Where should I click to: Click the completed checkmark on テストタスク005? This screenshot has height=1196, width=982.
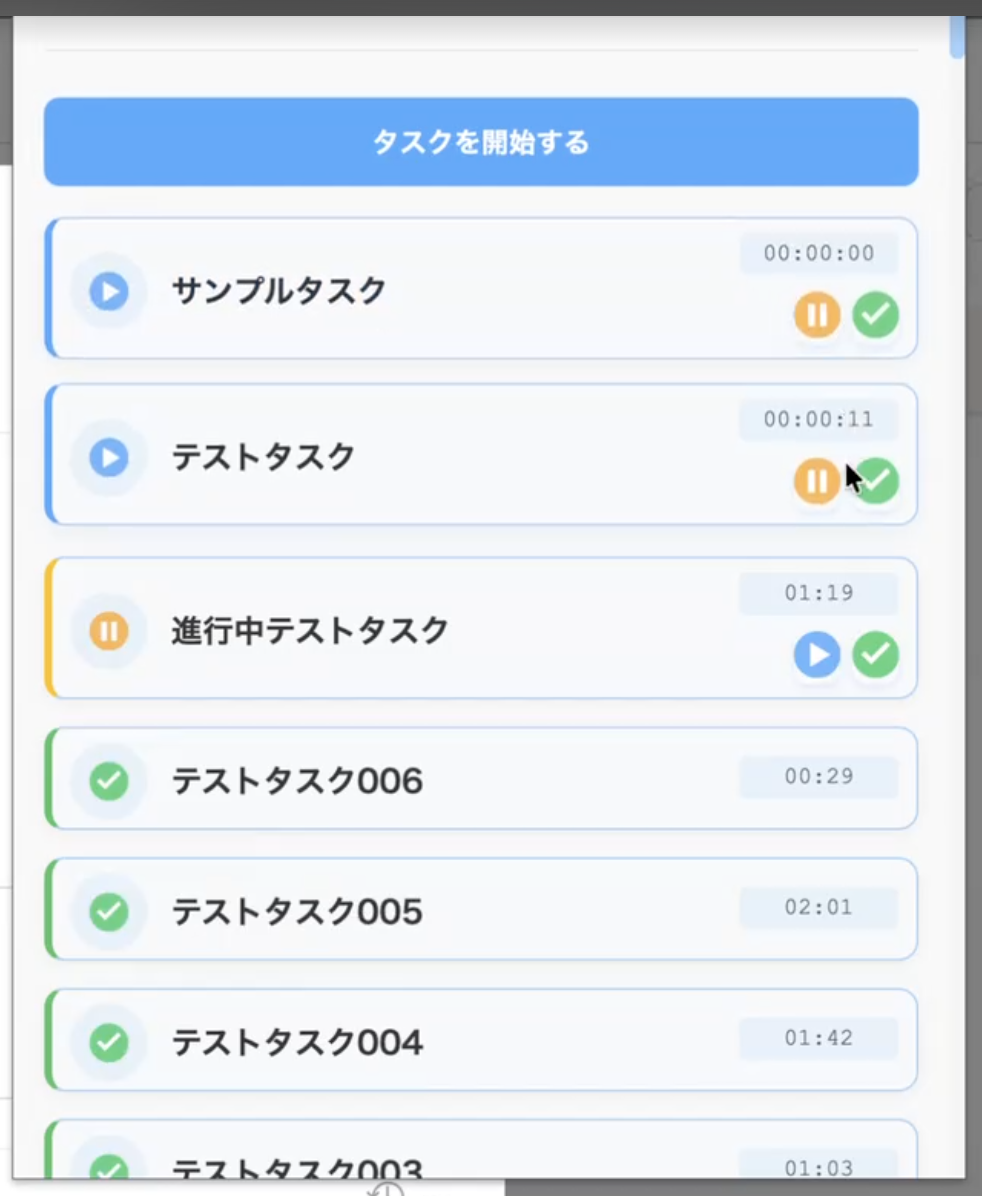[x=108, y=910]
